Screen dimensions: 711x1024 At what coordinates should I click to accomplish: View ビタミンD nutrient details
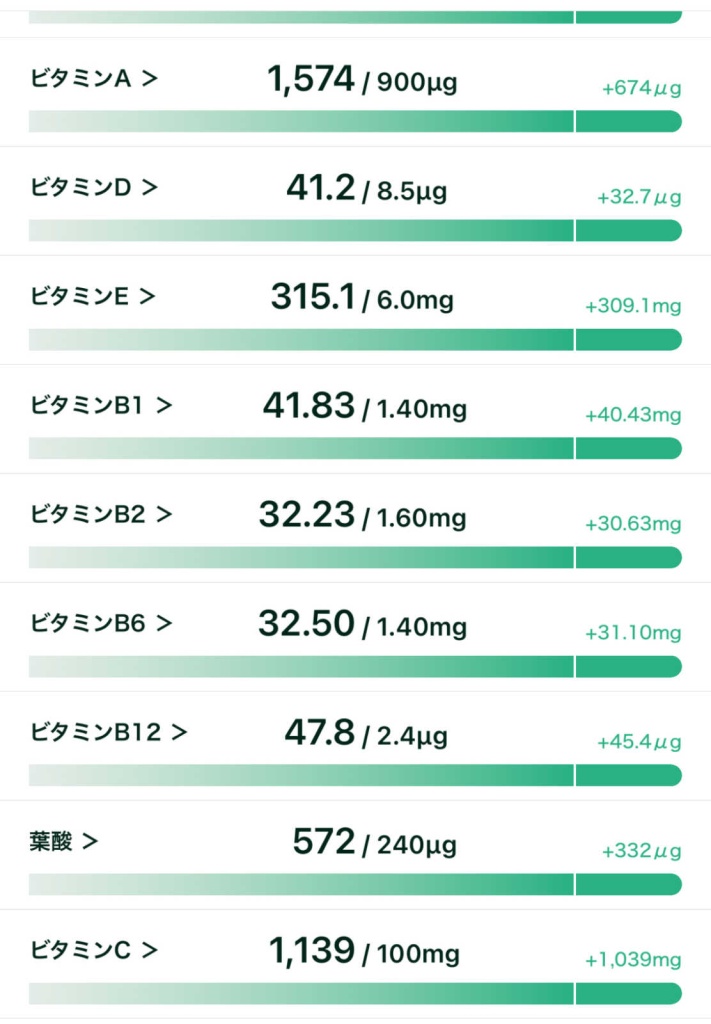click(94, 188)
